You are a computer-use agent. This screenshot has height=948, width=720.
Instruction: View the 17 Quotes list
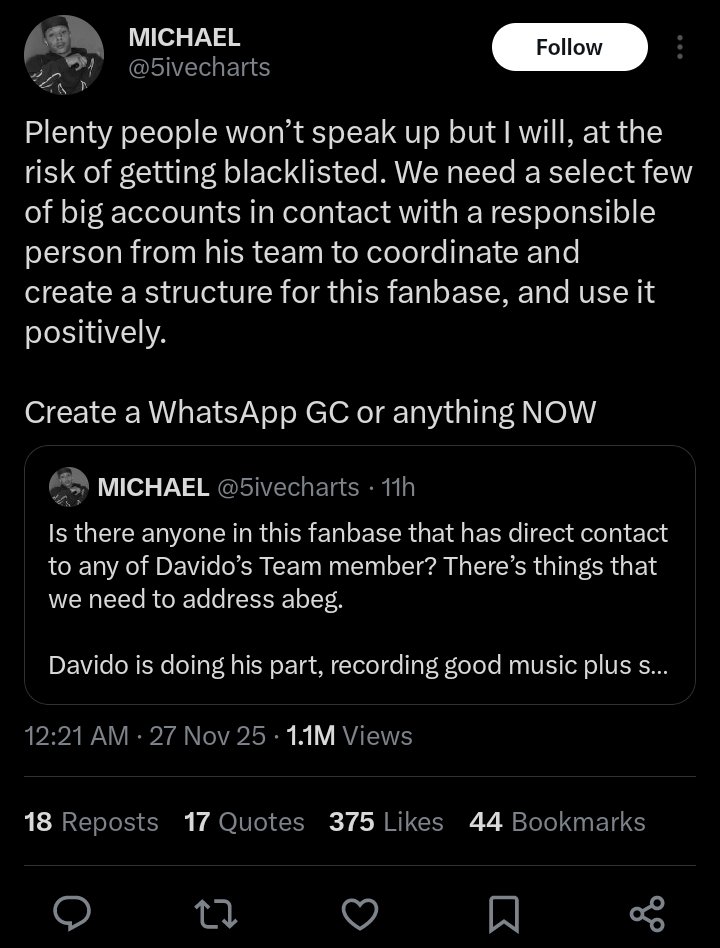tap(245, 822)
